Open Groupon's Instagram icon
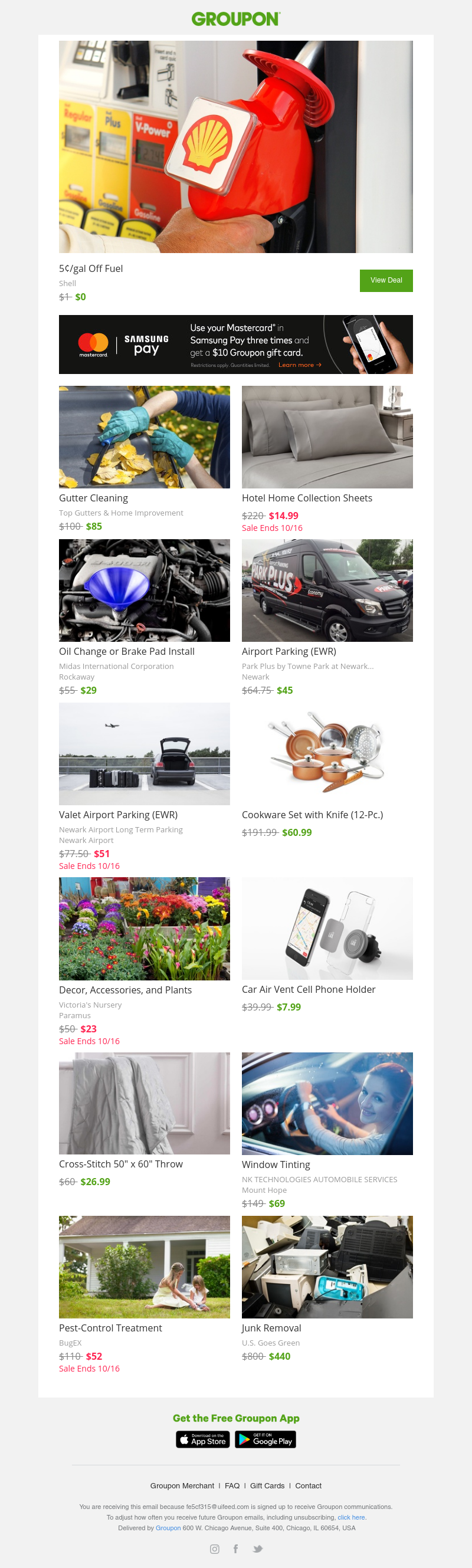This screenshot has width=472, height=1568. [214, 1549]
